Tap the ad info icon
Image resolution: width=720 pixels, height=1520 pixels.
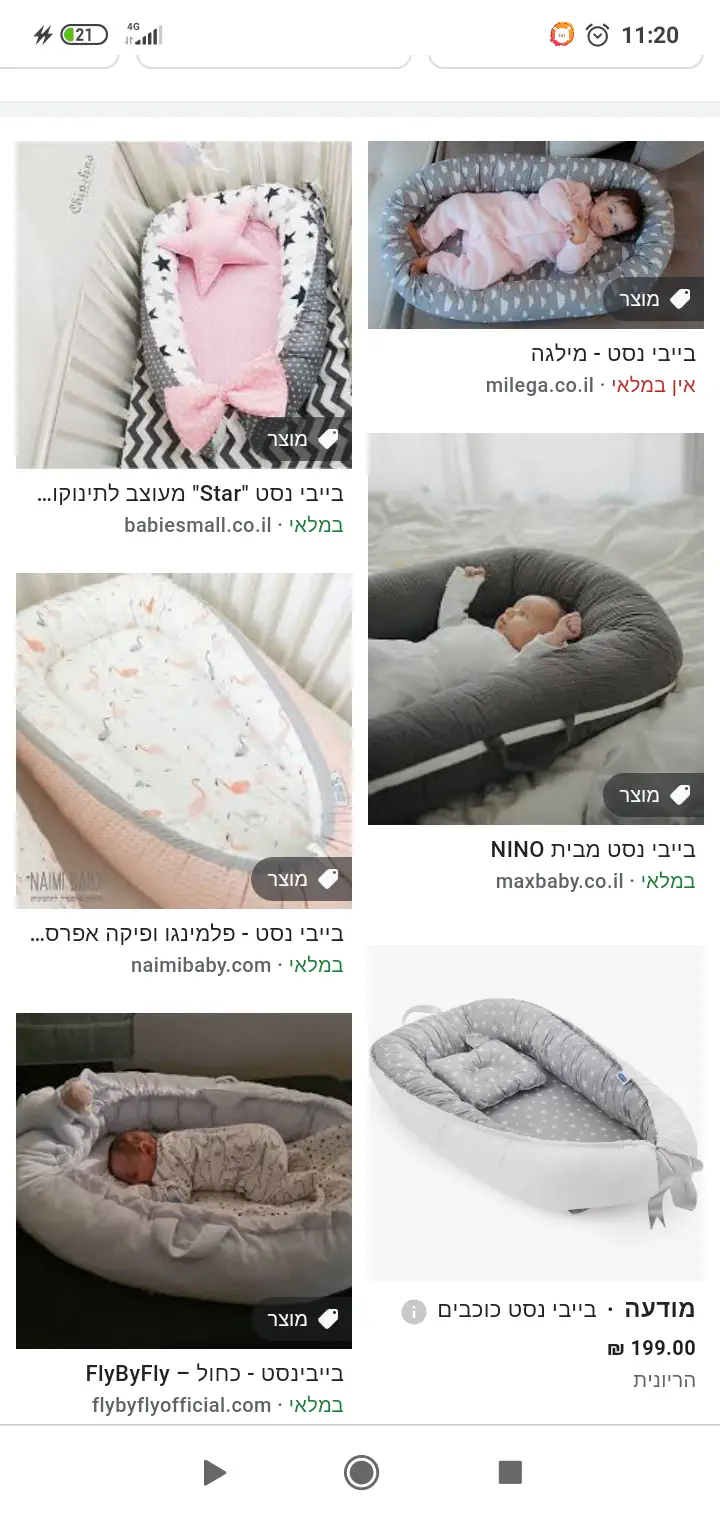click(414, 1311)
